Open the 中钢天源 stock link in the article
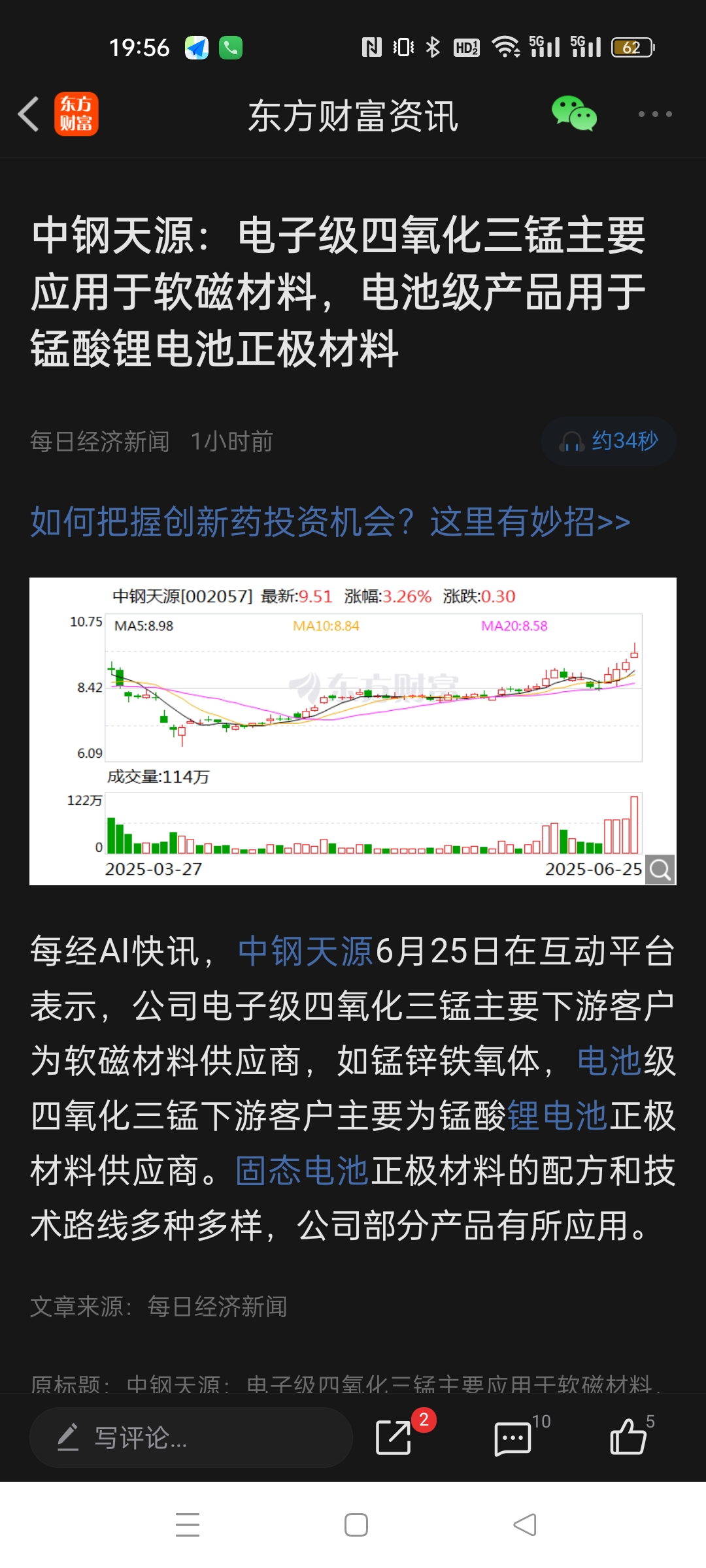This screenshot has width=706, height=1568. [305, 951]
